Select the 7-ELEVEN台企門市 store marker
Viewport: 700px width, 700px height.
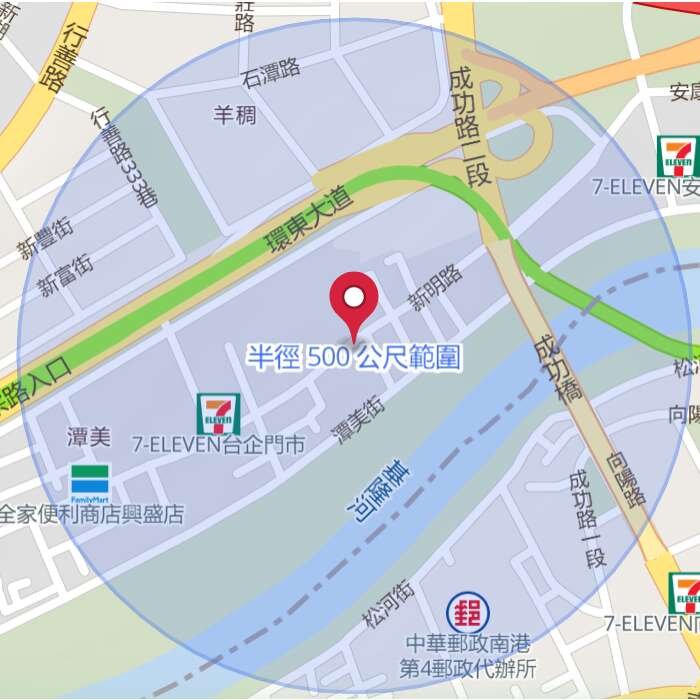point(218,414)
